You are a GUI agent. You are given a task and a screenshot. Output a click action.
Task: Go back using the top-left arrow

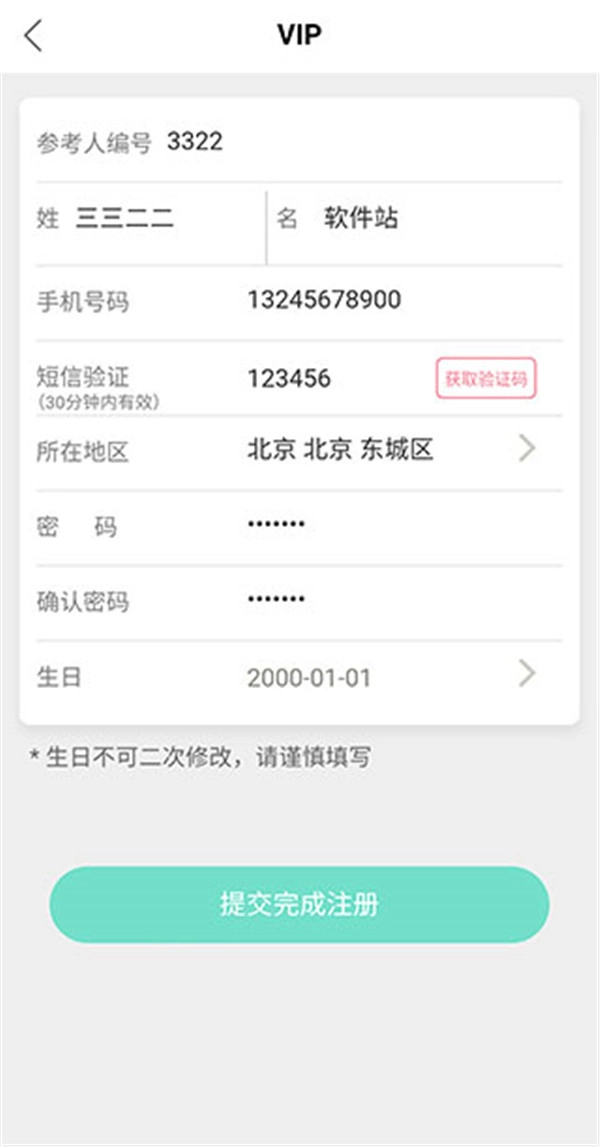point(34,36)
